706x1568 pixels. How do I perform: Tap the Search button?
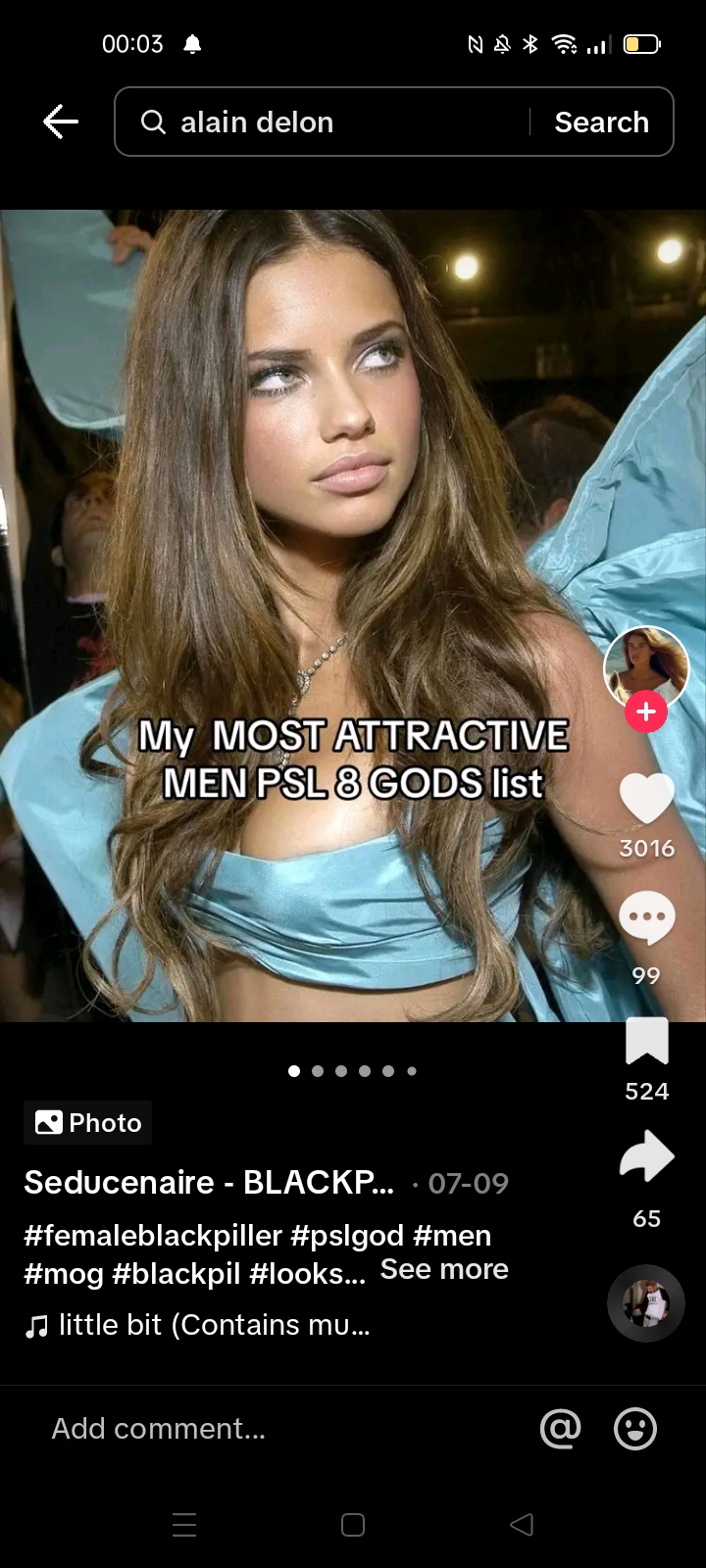(601, 122)
